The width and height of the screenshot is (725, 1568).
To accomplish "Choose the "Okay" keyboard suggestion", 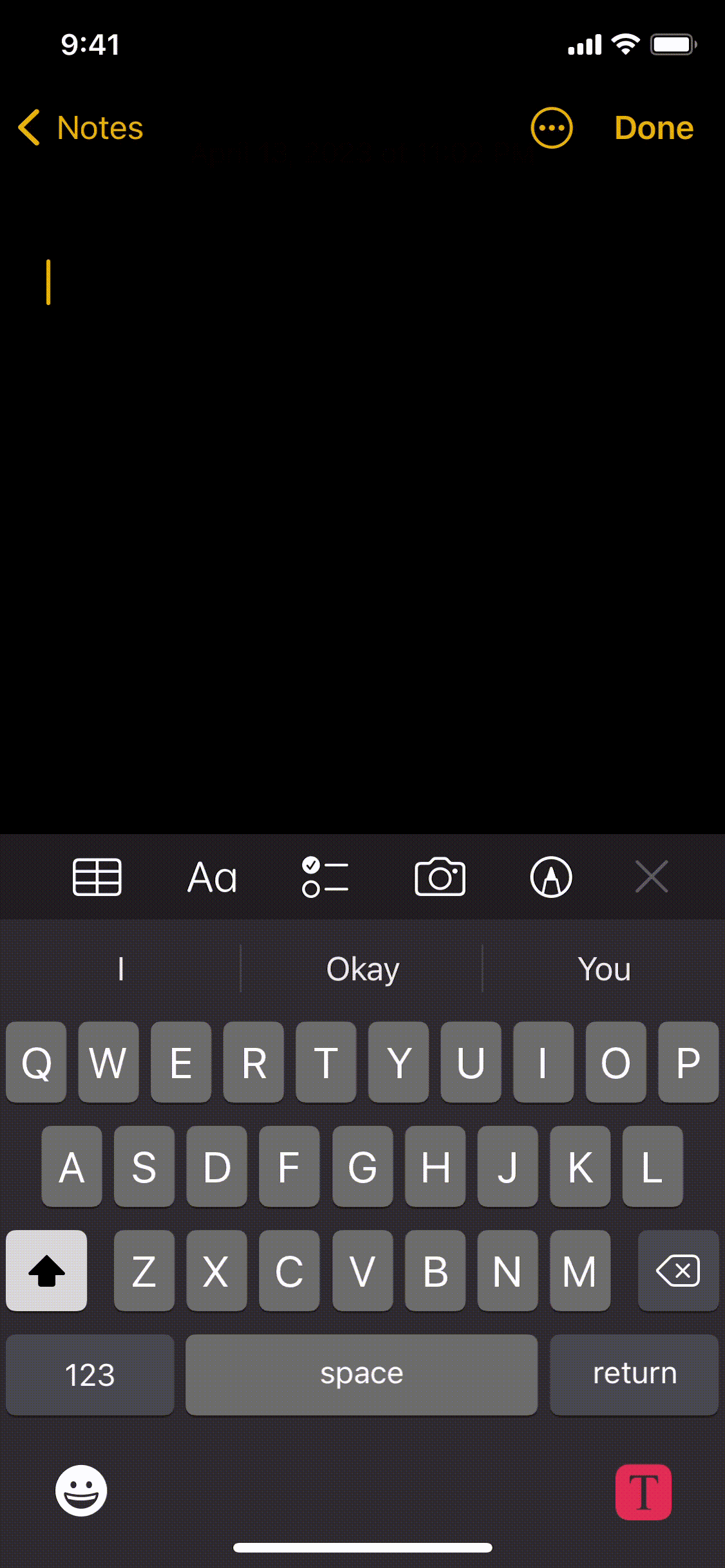I will pos(362,969).
